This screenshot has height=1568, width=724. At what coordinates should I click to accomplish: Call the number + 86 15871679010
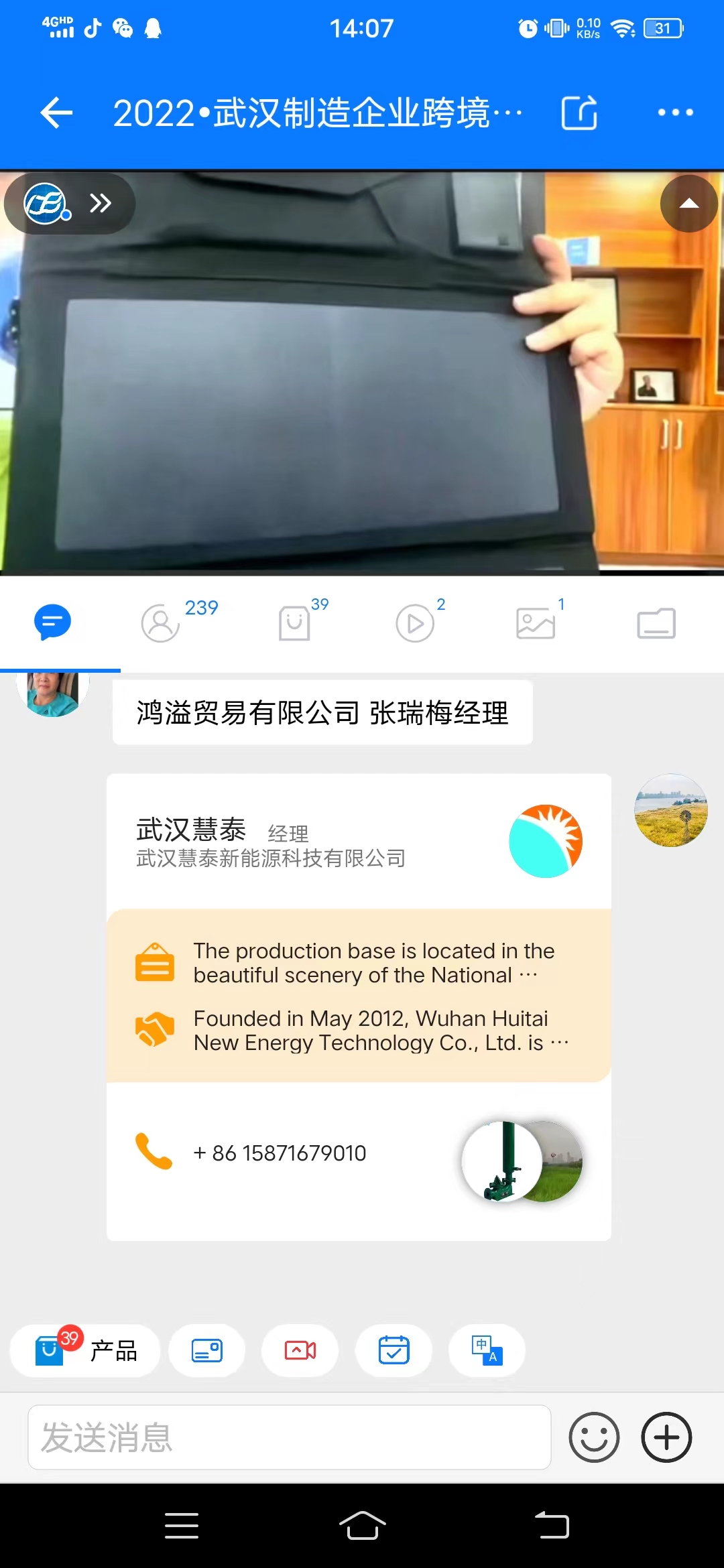[279, 1153]
